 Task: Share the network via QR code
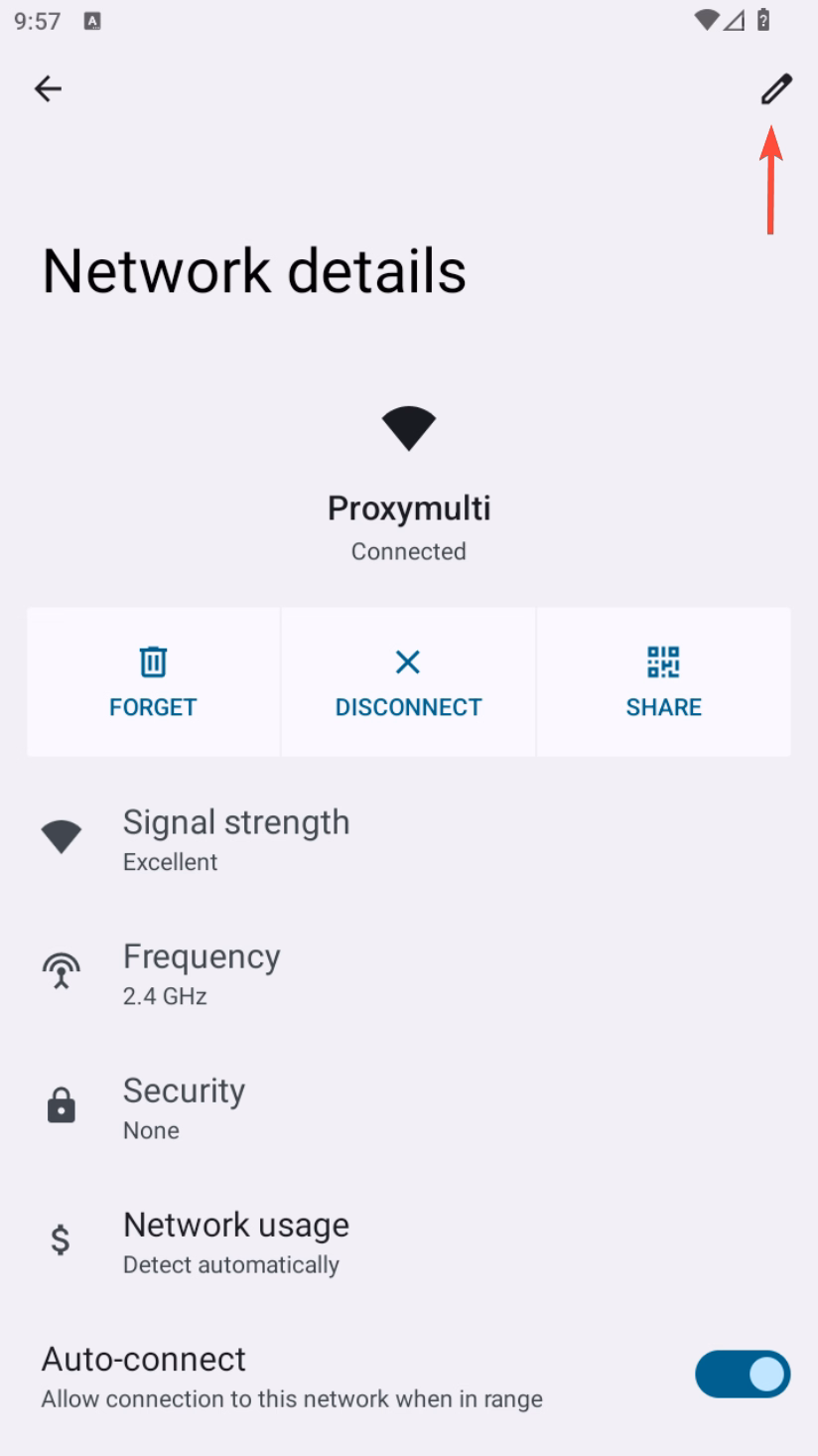pos(663,682)
